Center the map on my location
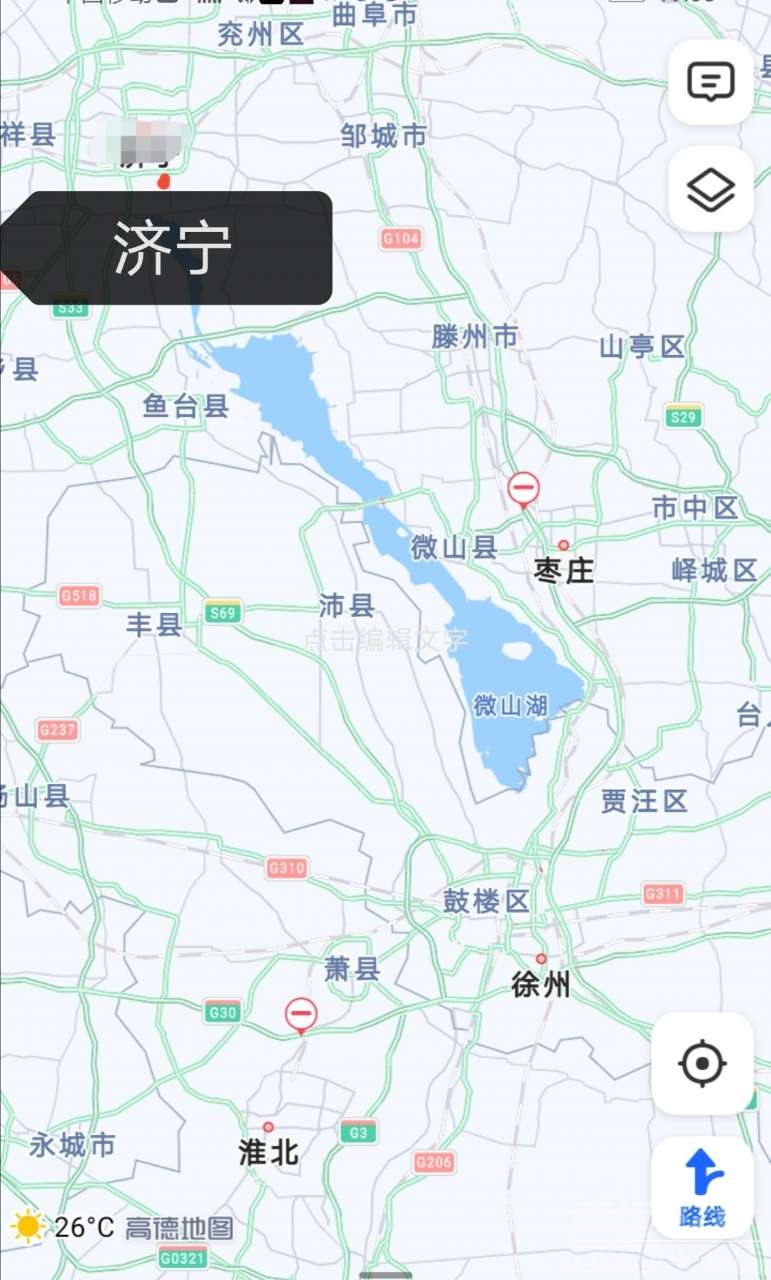 pyautogui.click(x=702, y=1063)
